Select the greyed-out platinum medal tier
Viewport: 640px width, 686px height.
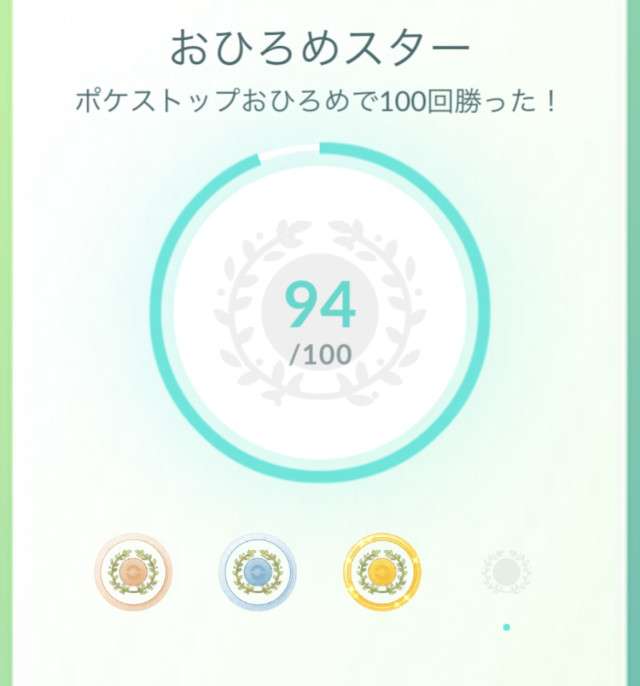pos(505,572)
